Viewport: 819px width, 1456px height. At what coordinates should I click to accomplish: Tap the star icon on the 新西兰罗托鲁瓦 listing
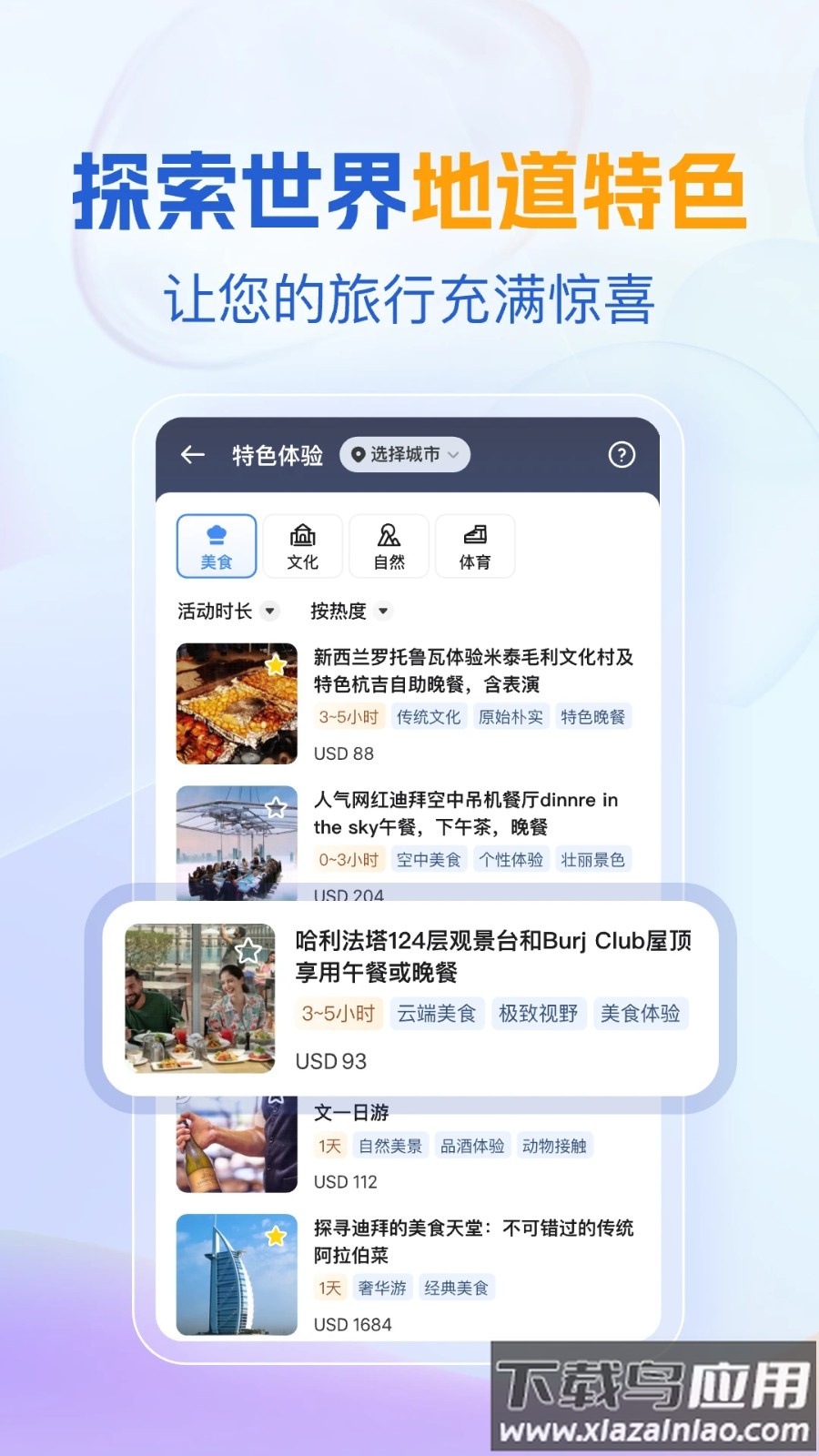click(x=276, y=666)
